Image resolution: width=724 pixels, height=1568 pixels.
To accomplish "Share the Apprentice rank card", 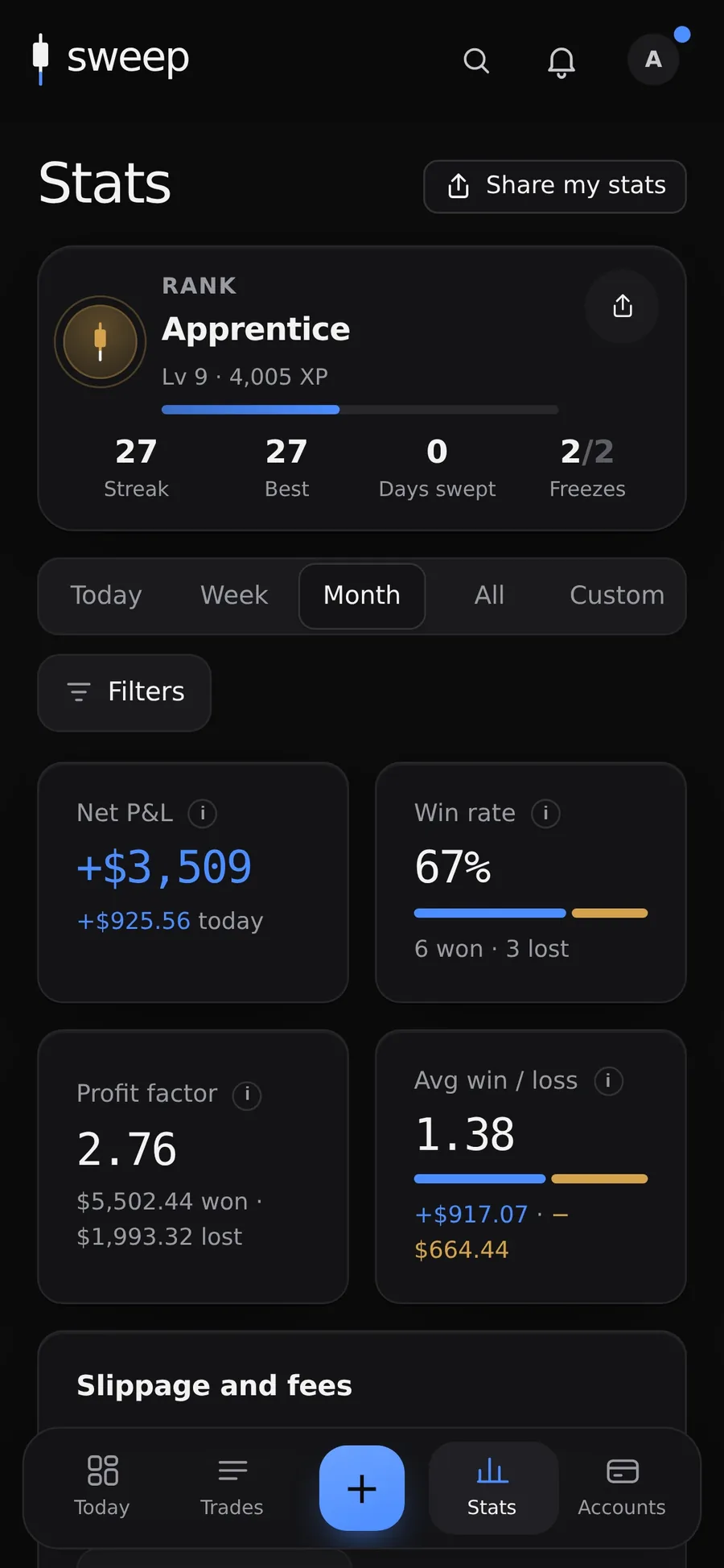I will pyautogui.click(x=622, y=307).
